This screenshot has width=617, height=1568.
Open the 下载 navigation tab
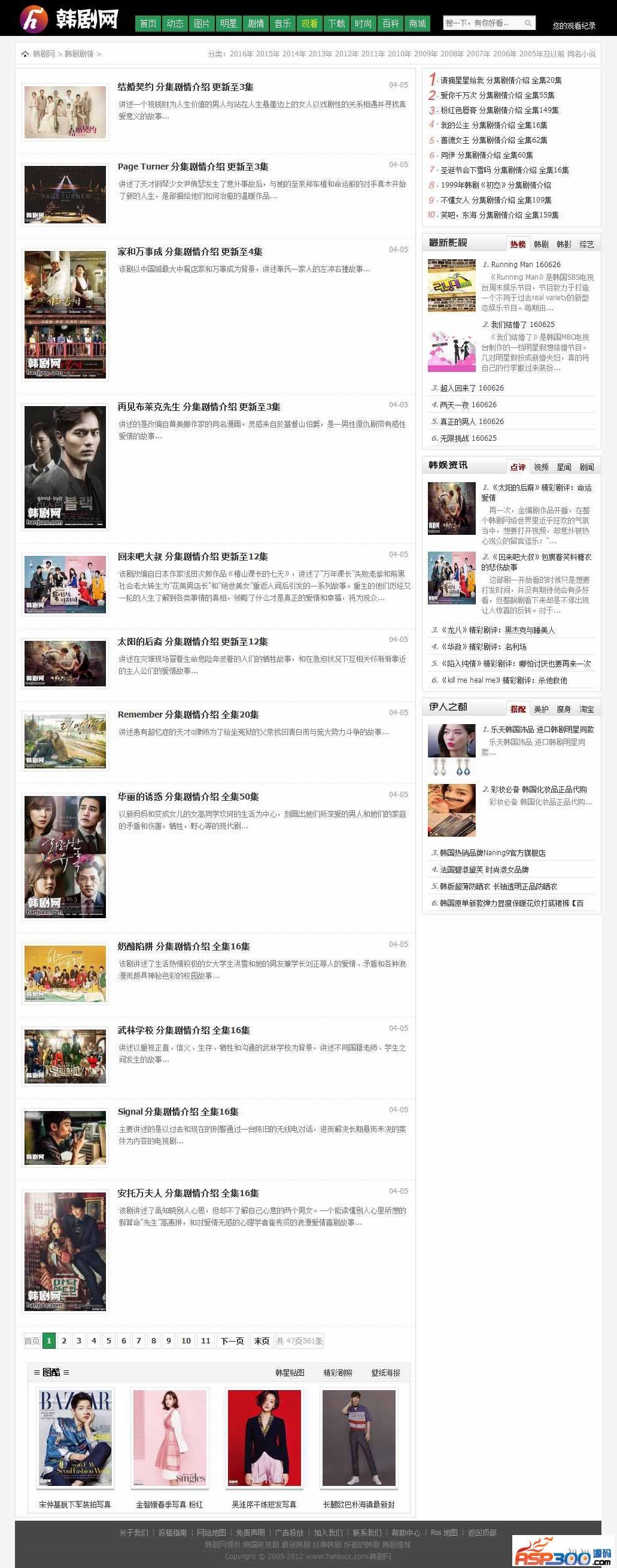[x=336, y=23]
